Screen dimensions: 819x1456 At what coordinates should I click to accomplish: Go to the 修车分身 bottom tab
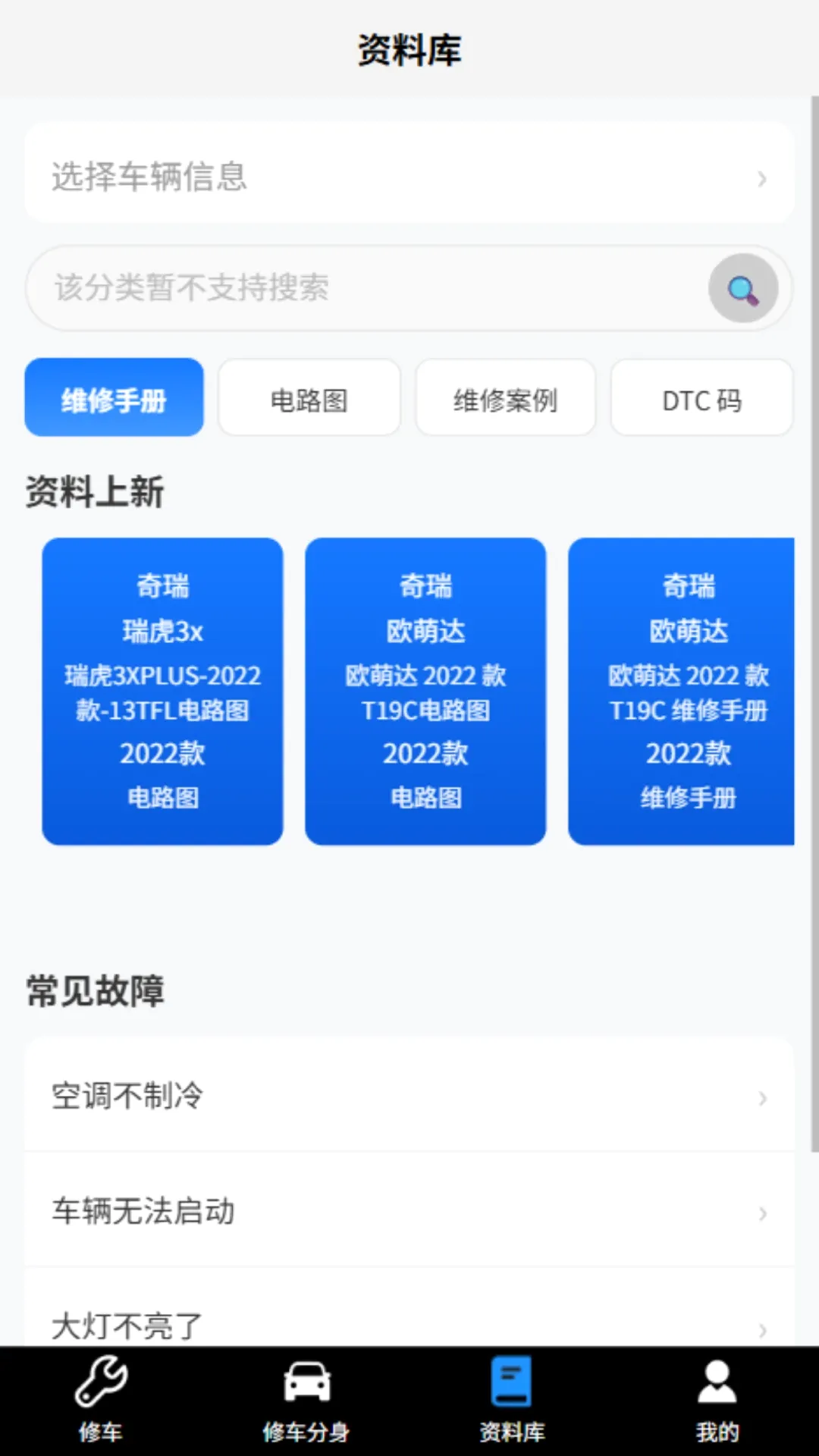pos(306,1399)
